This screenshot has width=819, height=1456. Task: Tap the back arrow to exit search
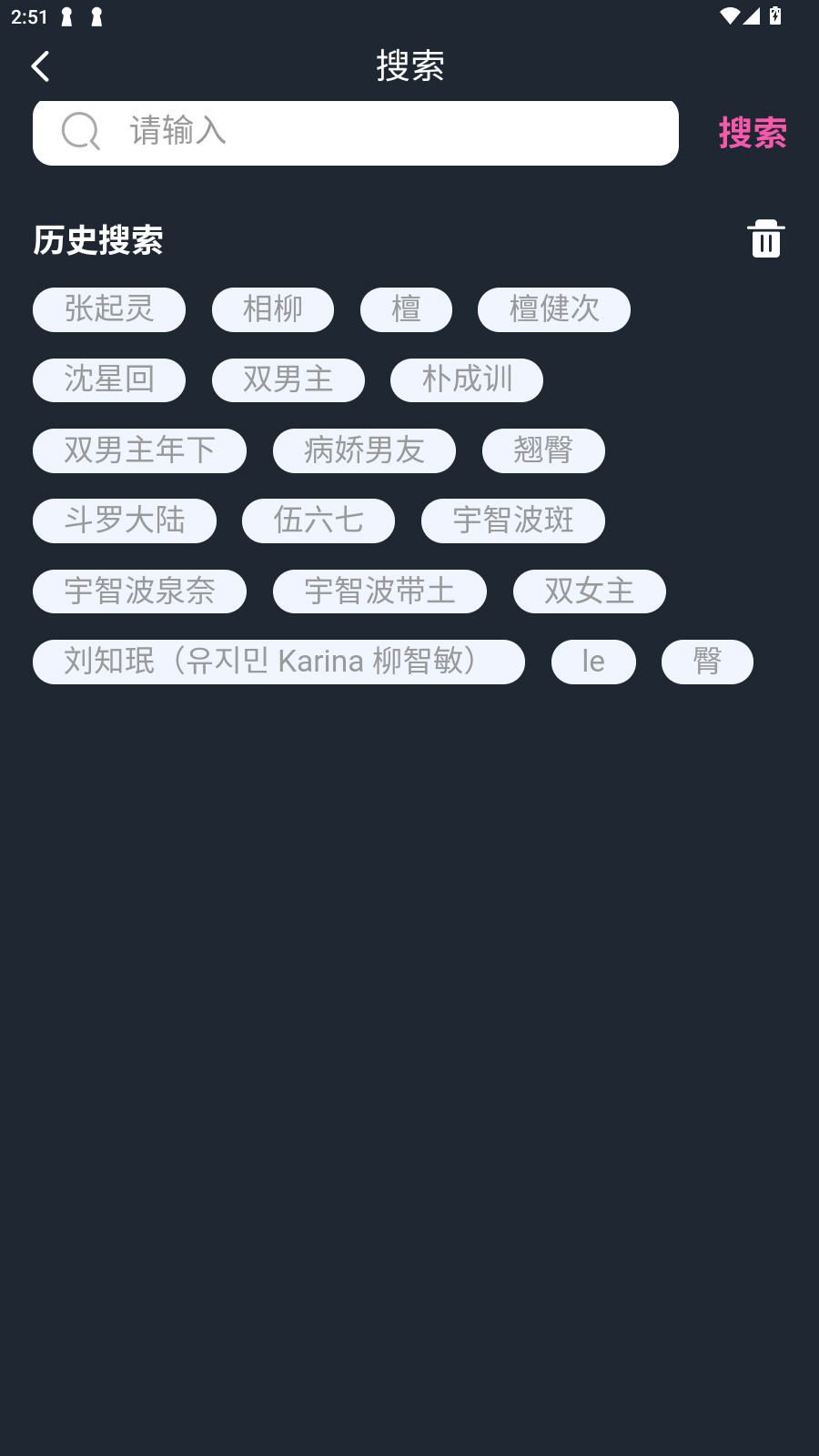39,66
